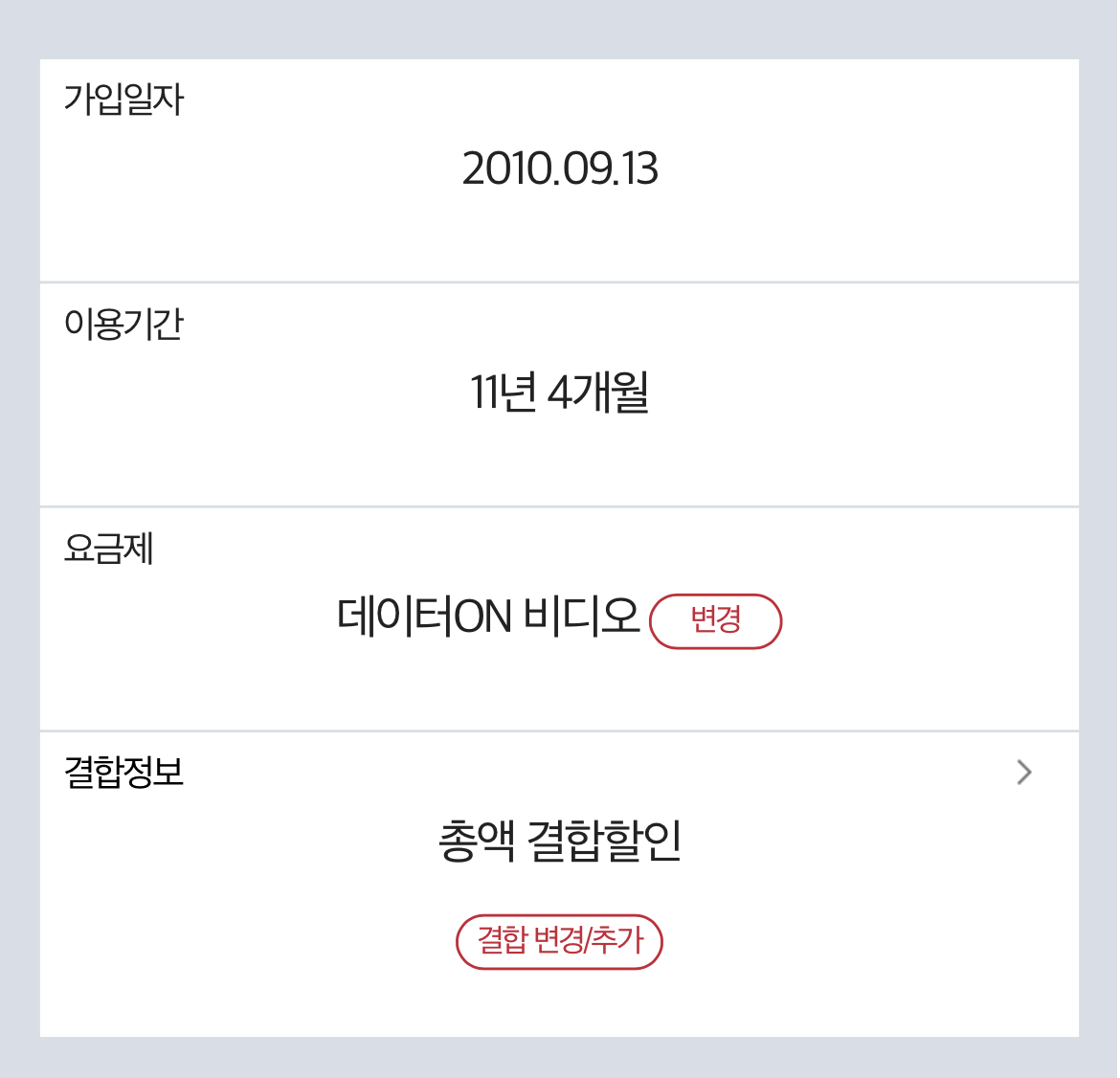The height and width of the screenshot is (1078, 1120).
Task: Tap the 변경 button next to 데이터ON 비디오
Action: click(x=715, y=620)
